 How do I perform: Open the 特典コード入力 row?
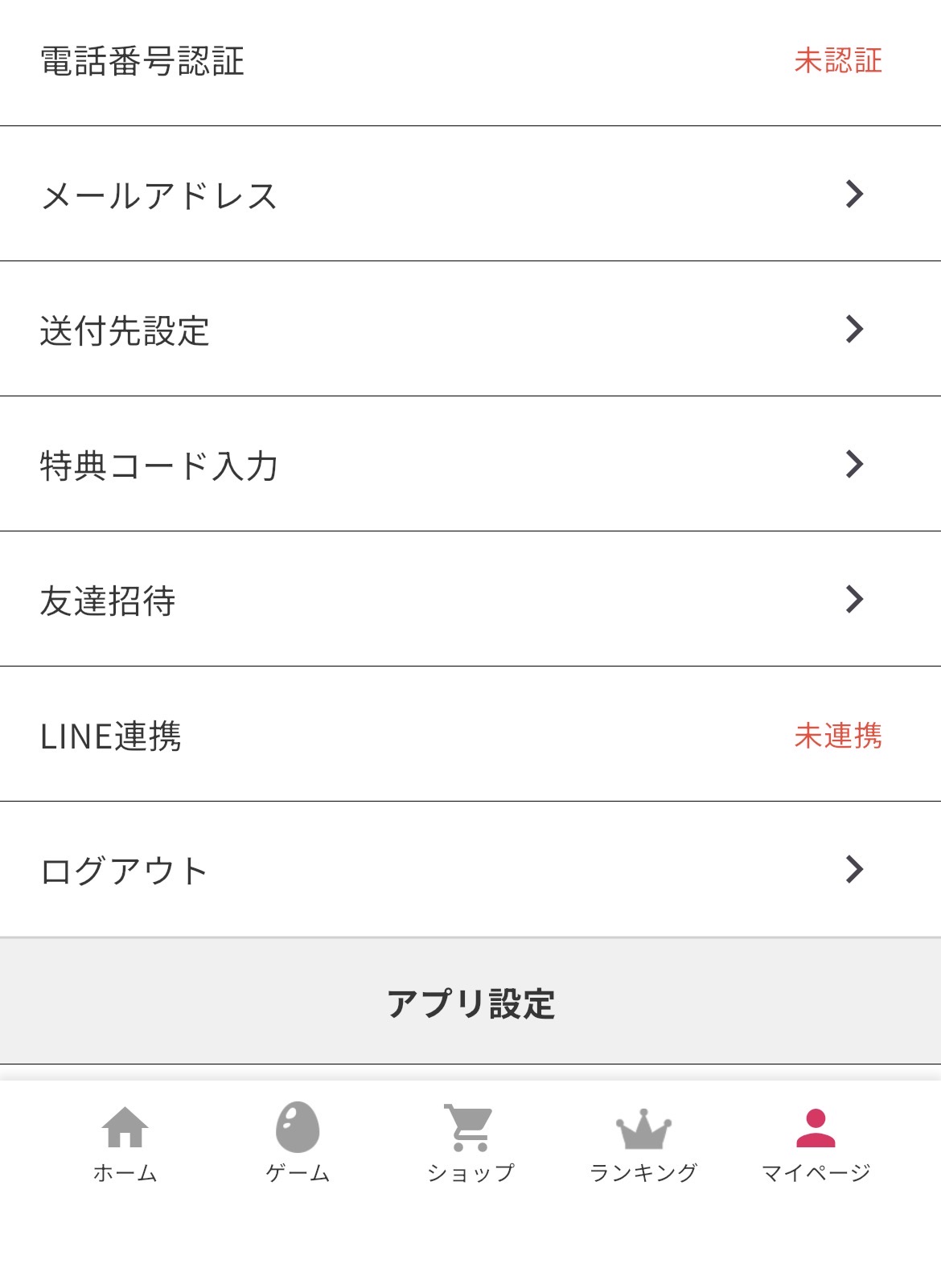pyautogui.click(x=470, y=464)
